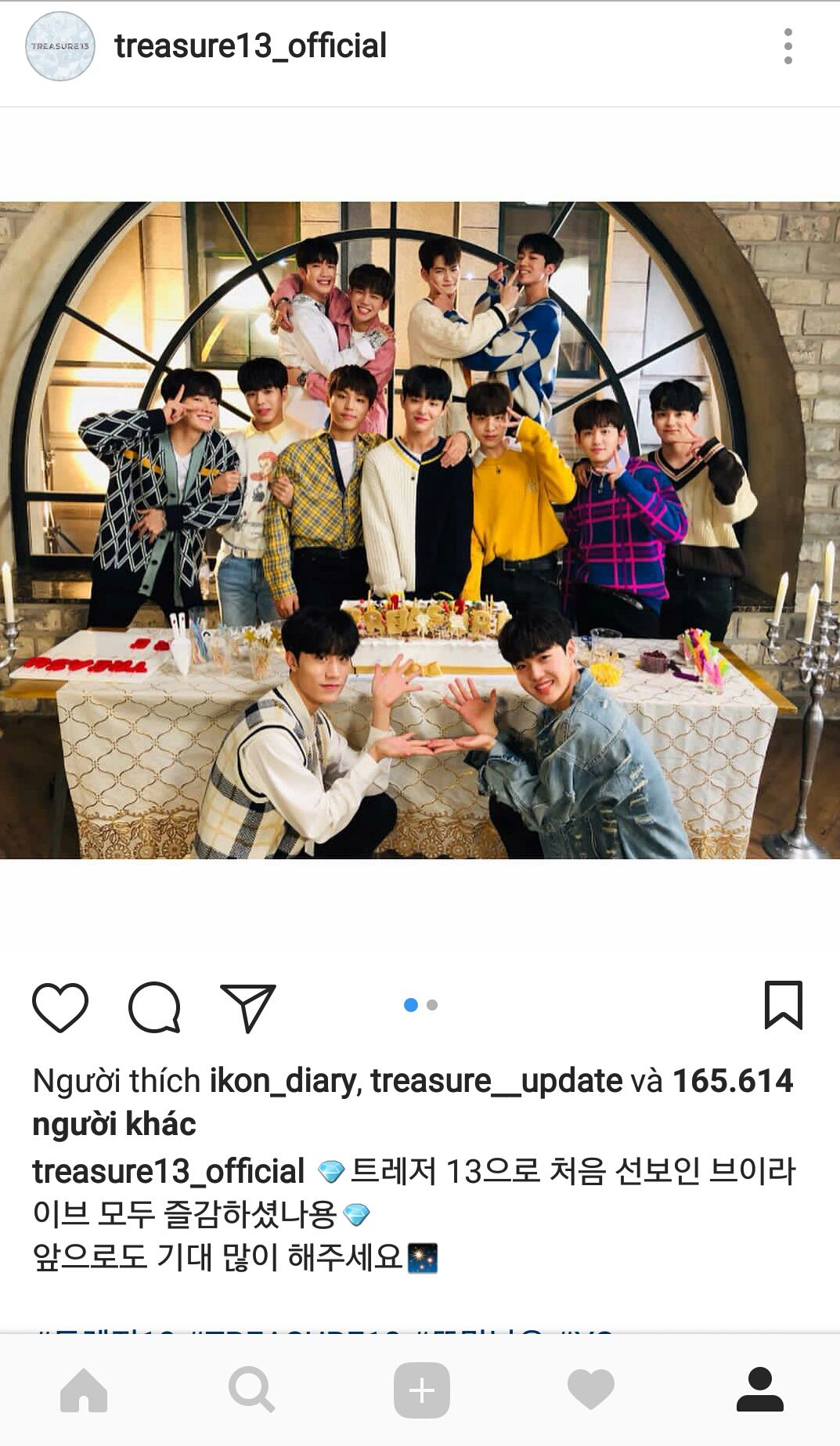Screen dimensions: 840x1446
Task: Open treasure__update from the likes line
Action: pyautogui.click(x=496, y=1081)
